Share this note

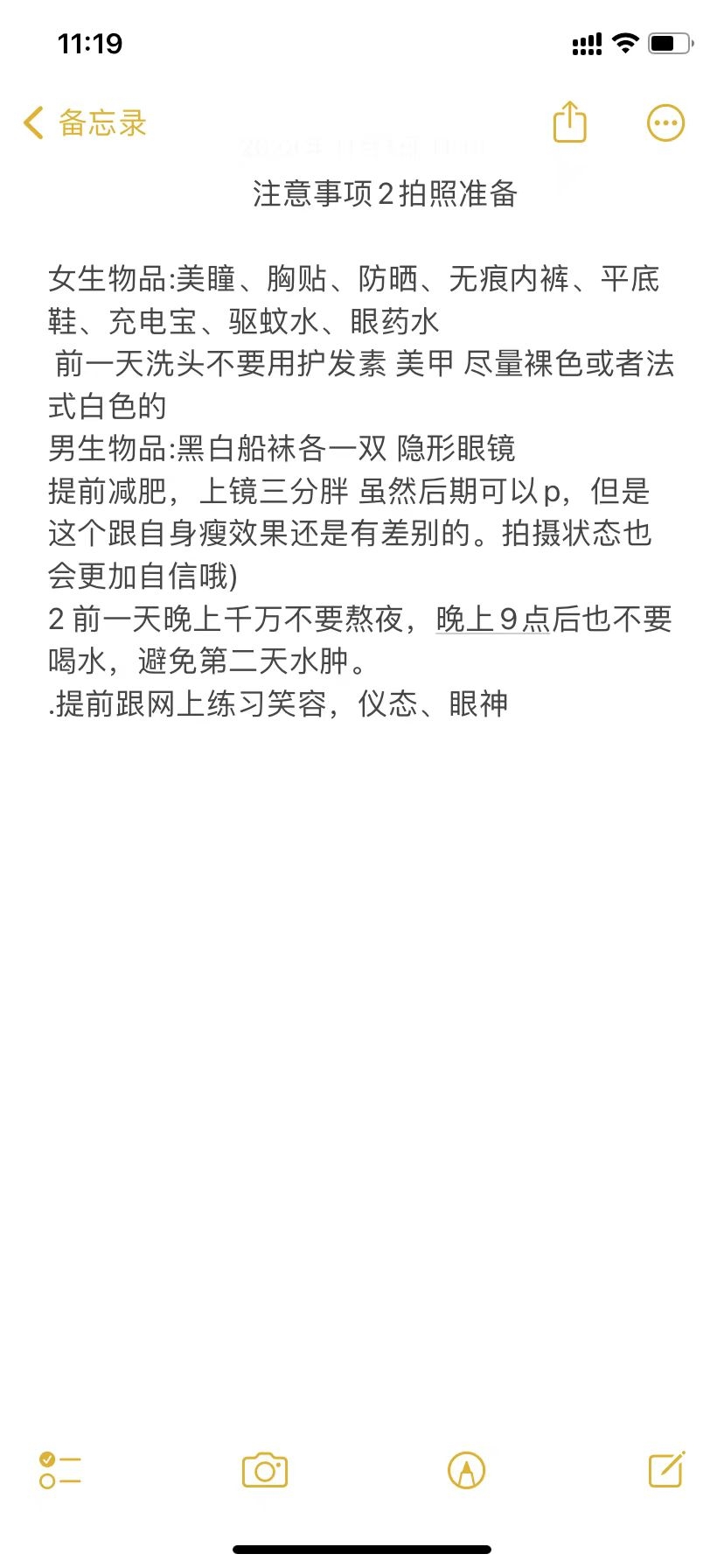pos(570,122)
